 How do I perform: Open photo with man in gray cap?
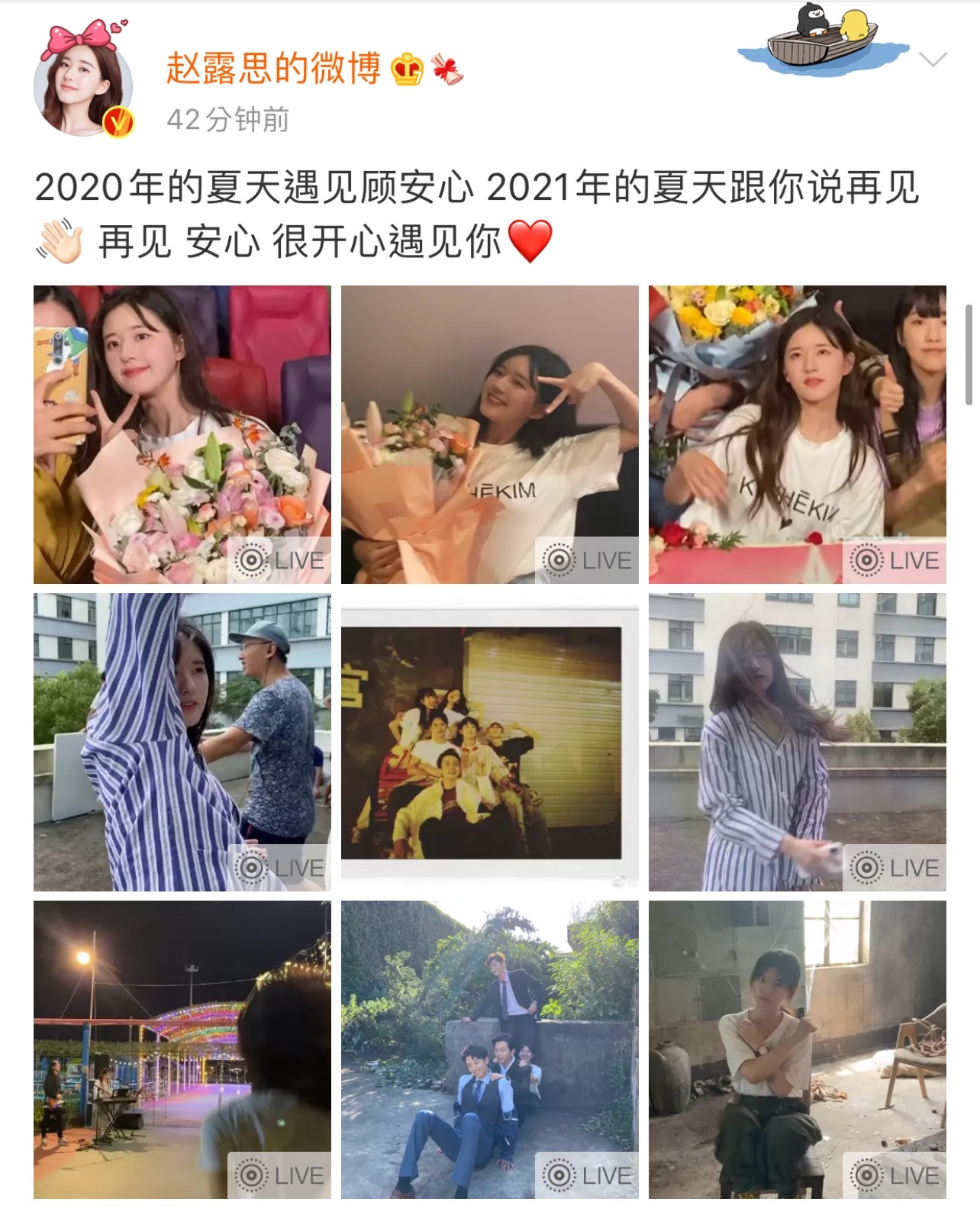(182, 742)
